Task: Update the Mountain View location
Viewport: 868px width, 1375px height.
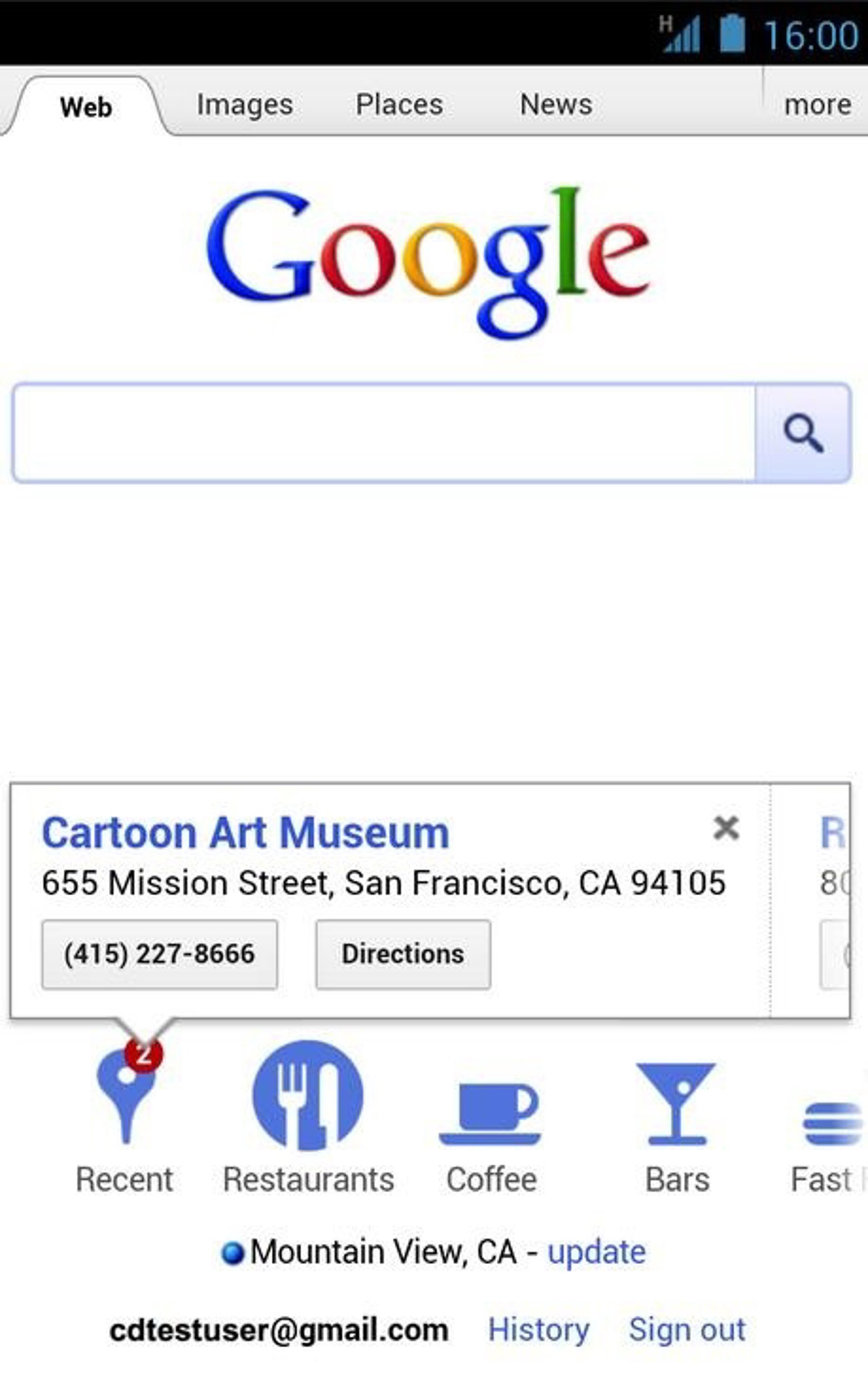Action: click(596, 1252)
